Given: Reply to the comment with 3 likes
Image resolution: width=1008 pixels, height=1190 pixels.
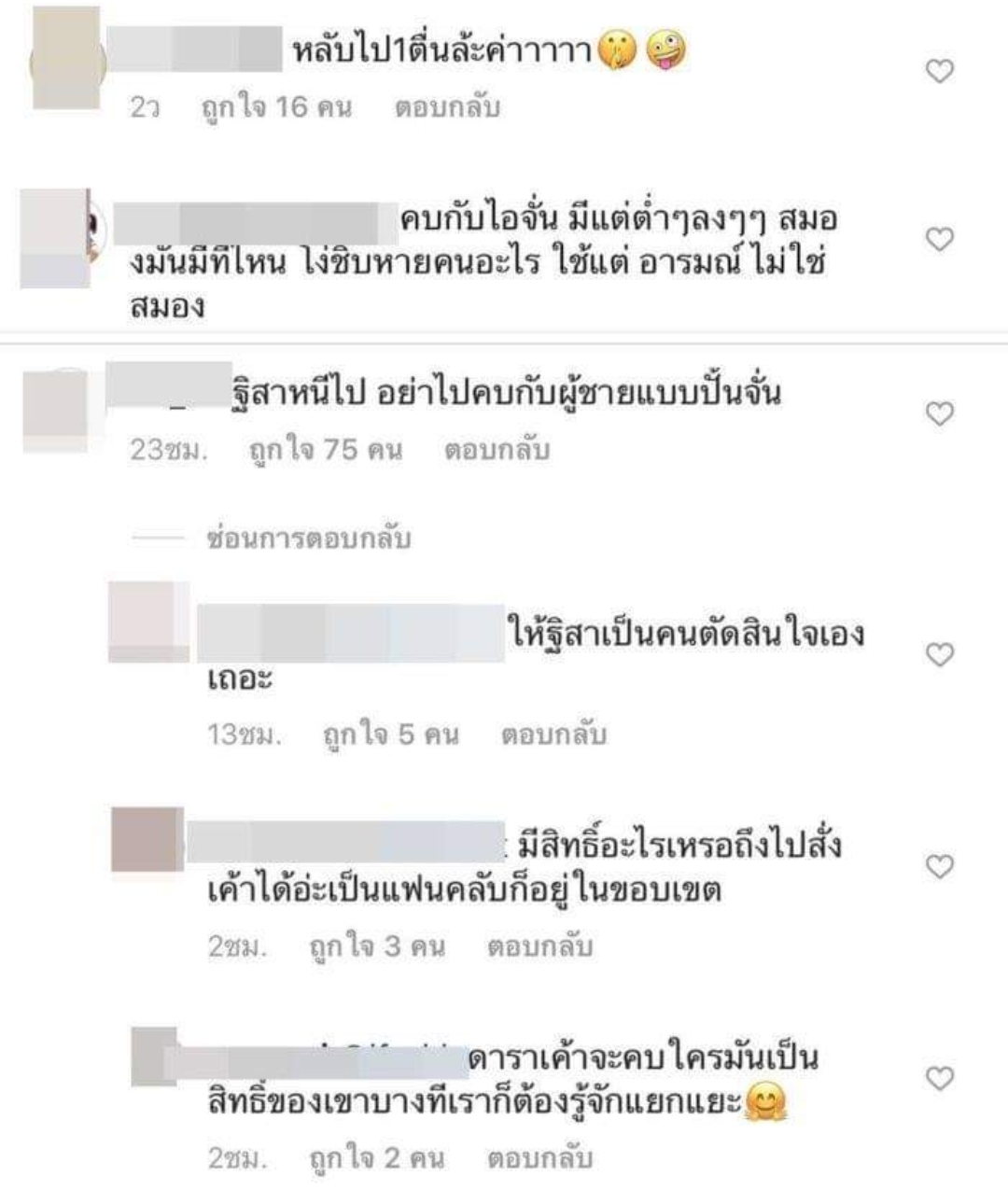Looking at the screenshot, I should click(x=539, y=947).
